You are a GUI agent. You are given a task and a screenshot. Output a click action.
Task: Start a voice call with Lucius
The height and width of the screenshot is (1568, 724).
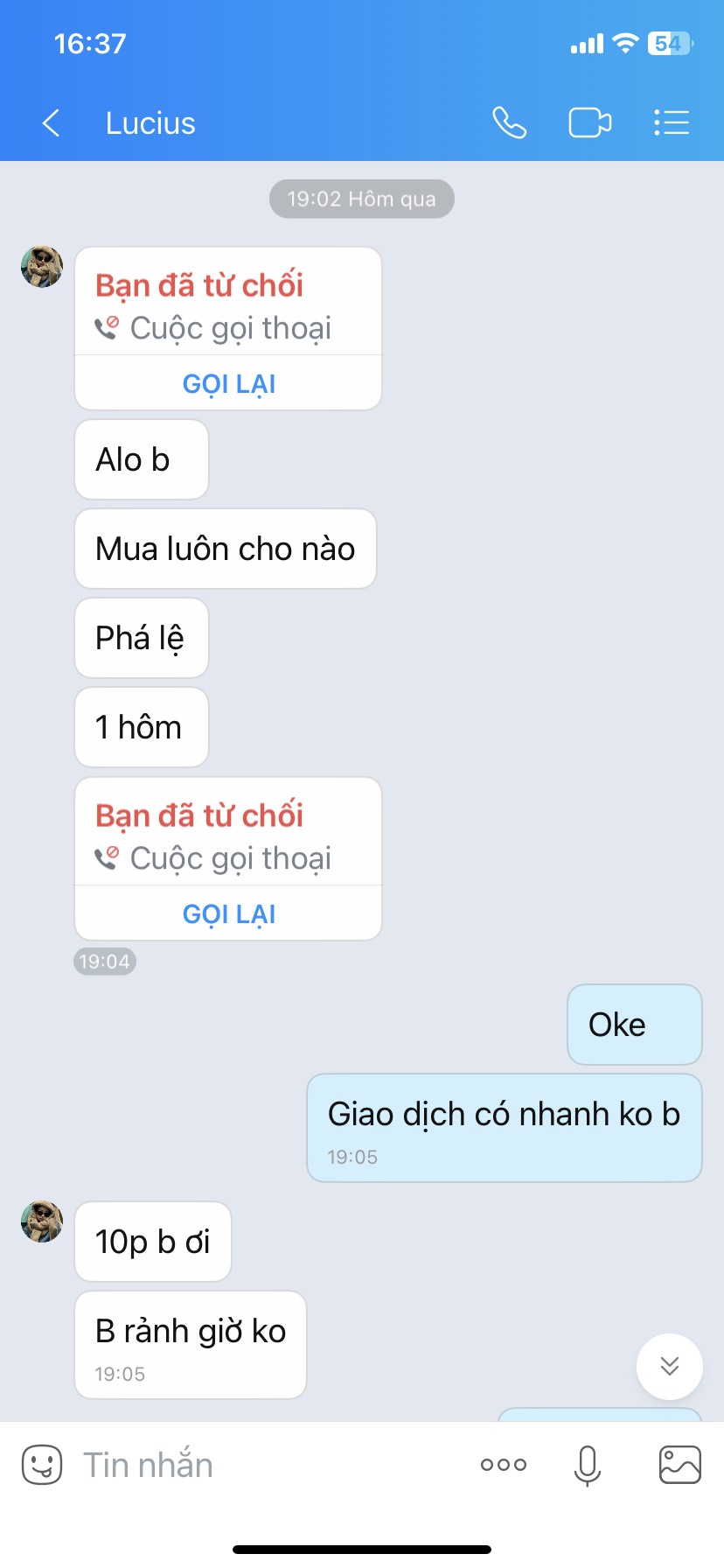click(509, 123)
